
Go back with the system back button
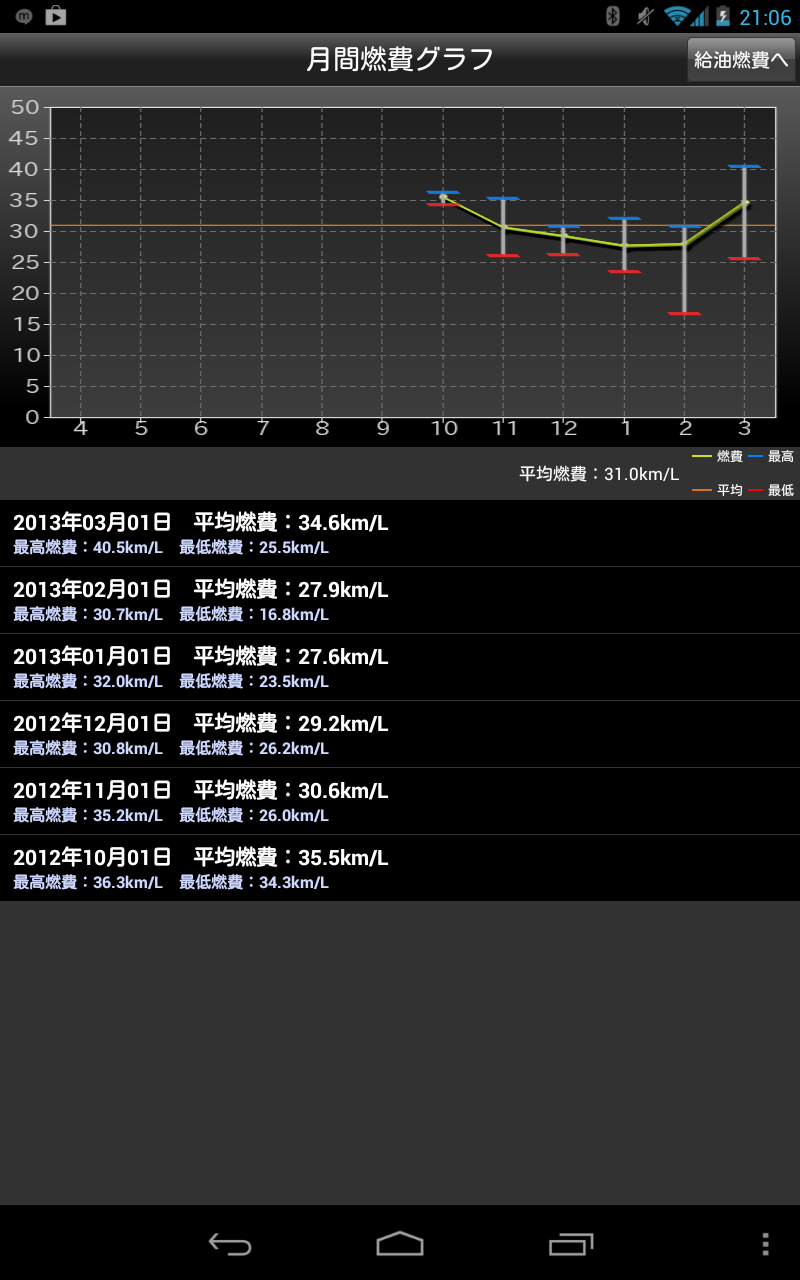click(x=230, y=1244)
